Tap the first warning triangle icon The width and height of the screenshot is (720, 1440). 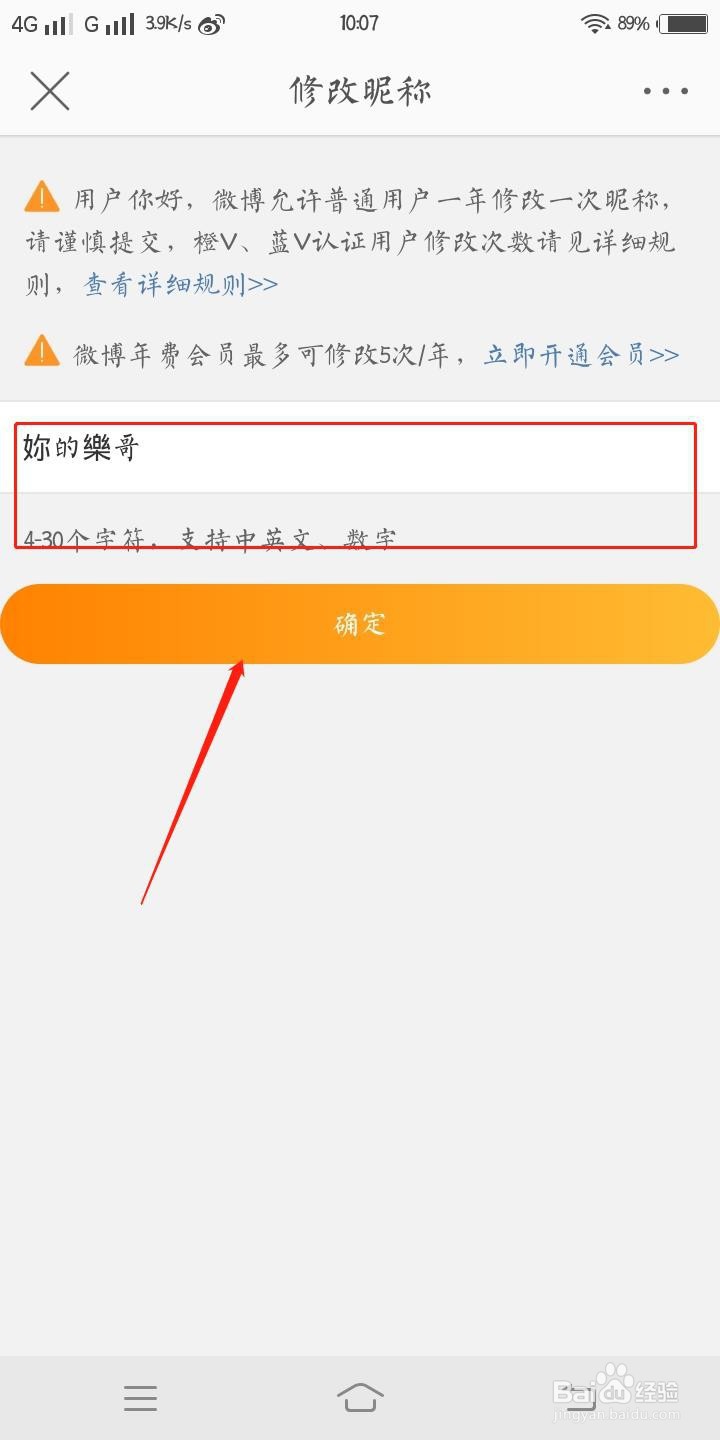(41, 195)
